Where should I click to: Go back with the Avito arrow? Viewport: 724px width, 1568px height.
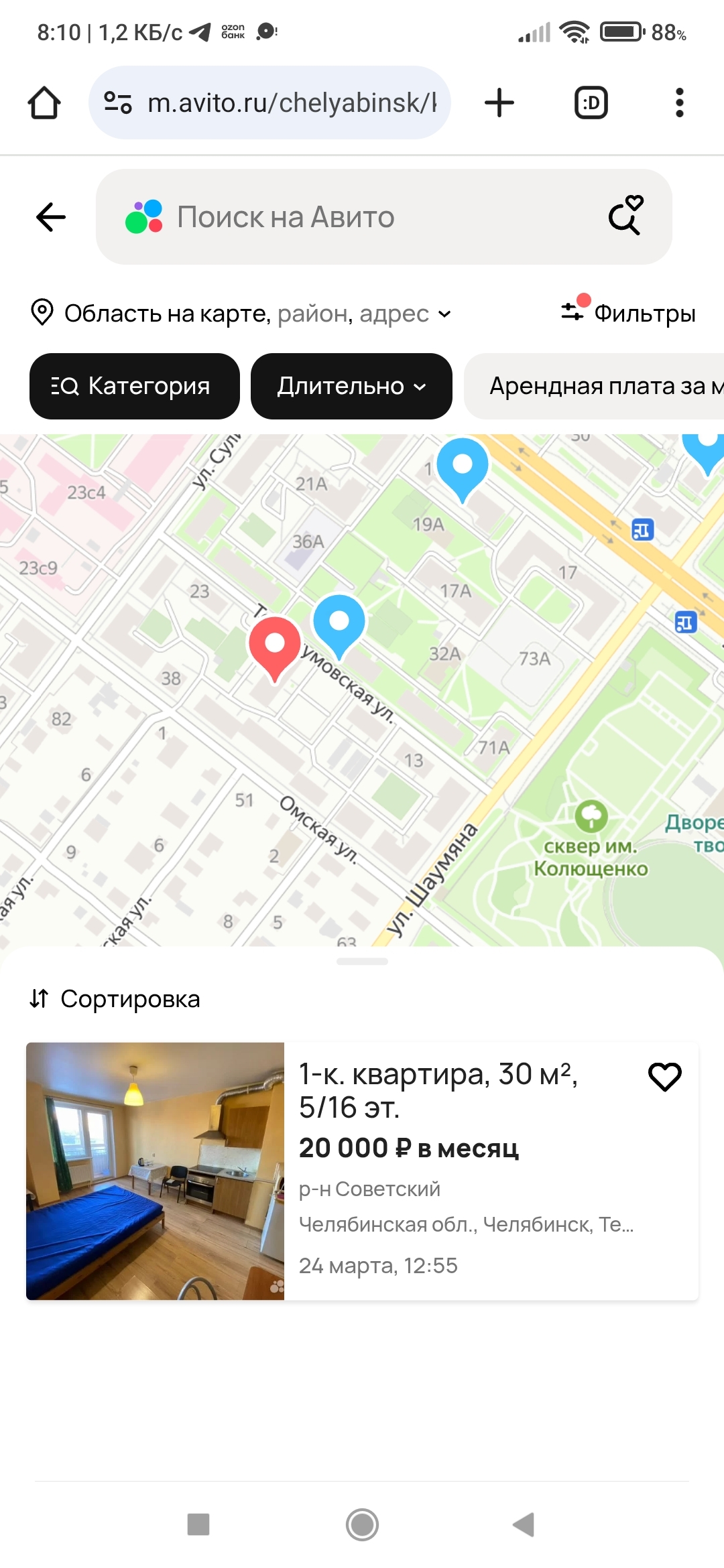[x=51, y=216]
